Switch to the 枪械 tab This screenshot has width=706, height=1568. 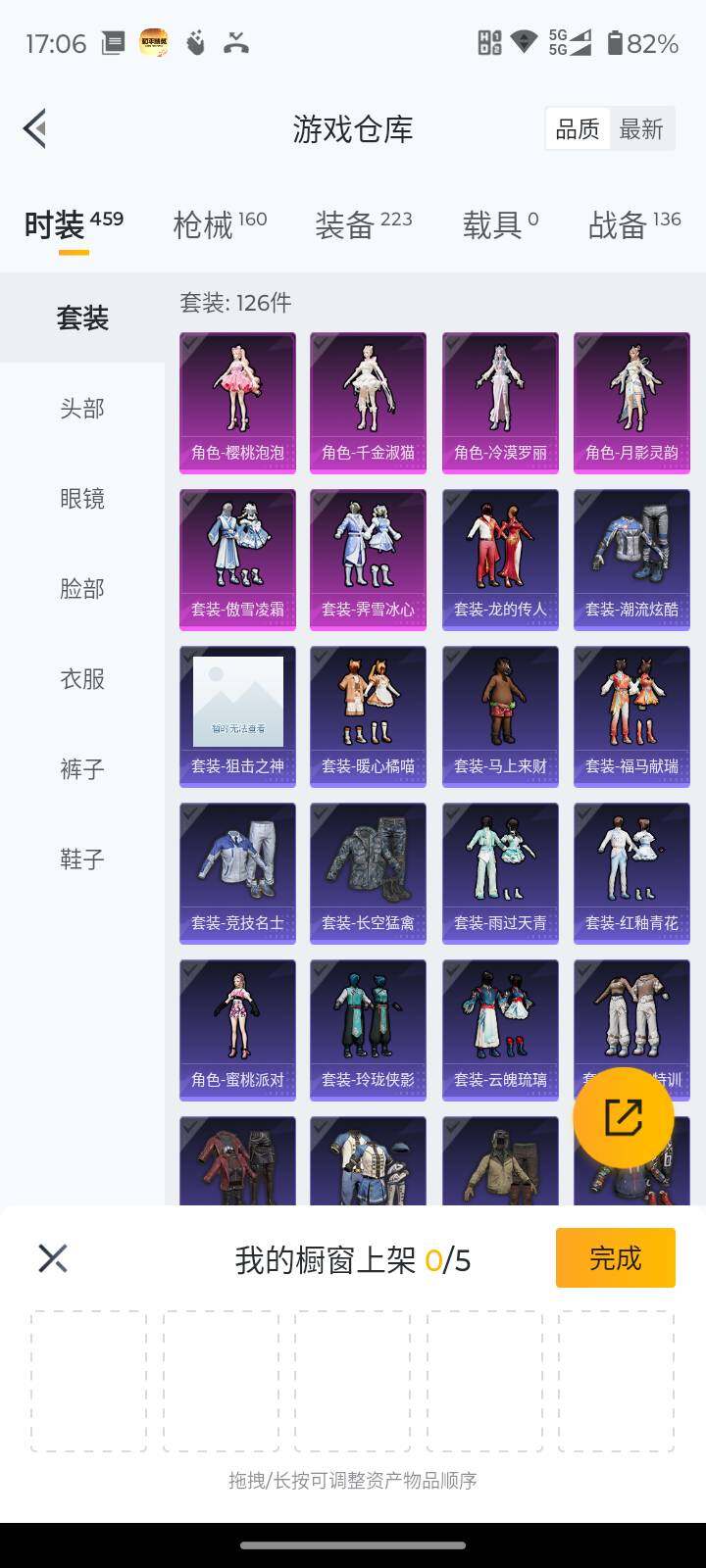[x=220, y=224]
